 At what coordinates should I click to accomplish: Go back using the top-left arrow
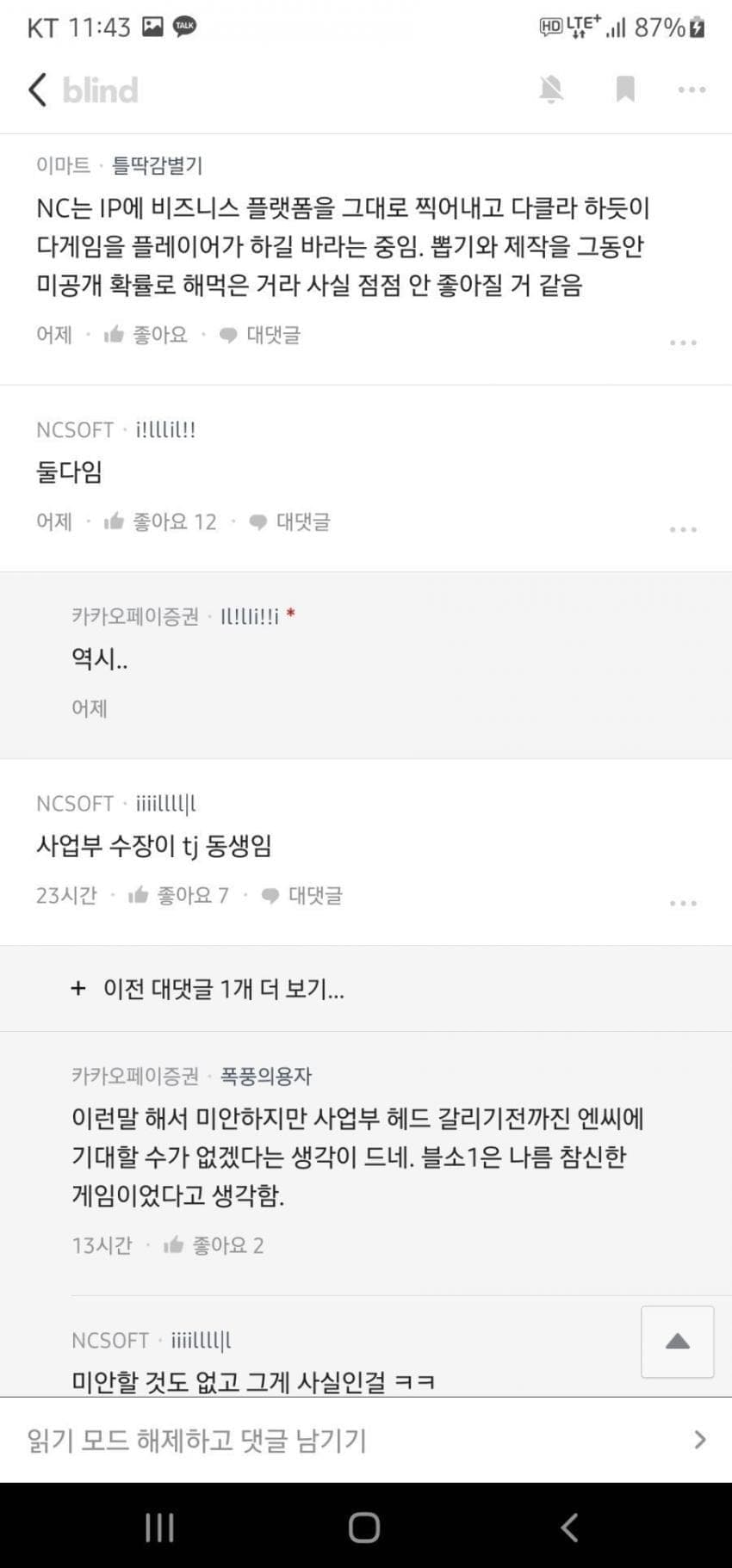point(38,90)
